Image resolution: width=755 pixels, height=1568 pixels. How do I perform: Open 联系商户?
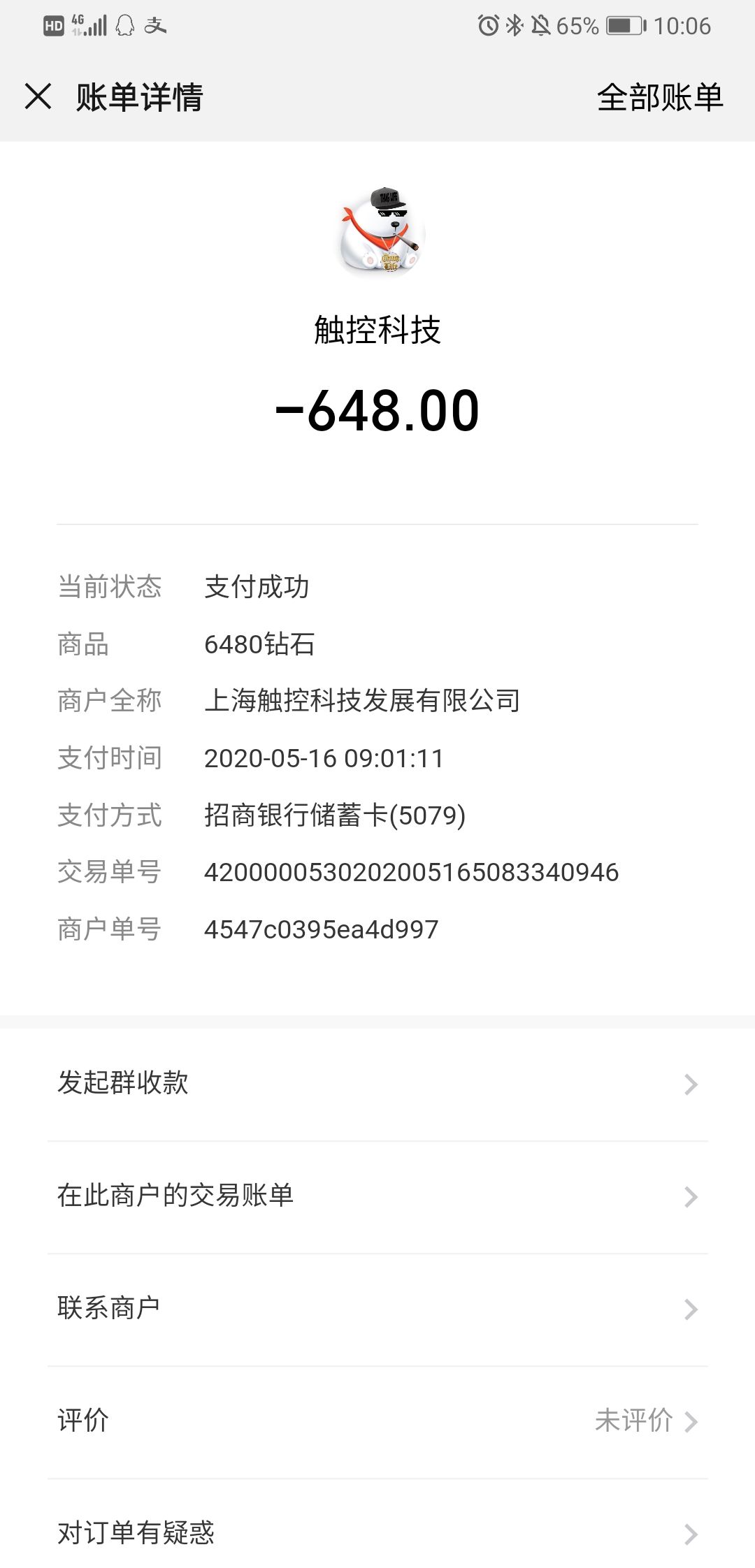377,1309
